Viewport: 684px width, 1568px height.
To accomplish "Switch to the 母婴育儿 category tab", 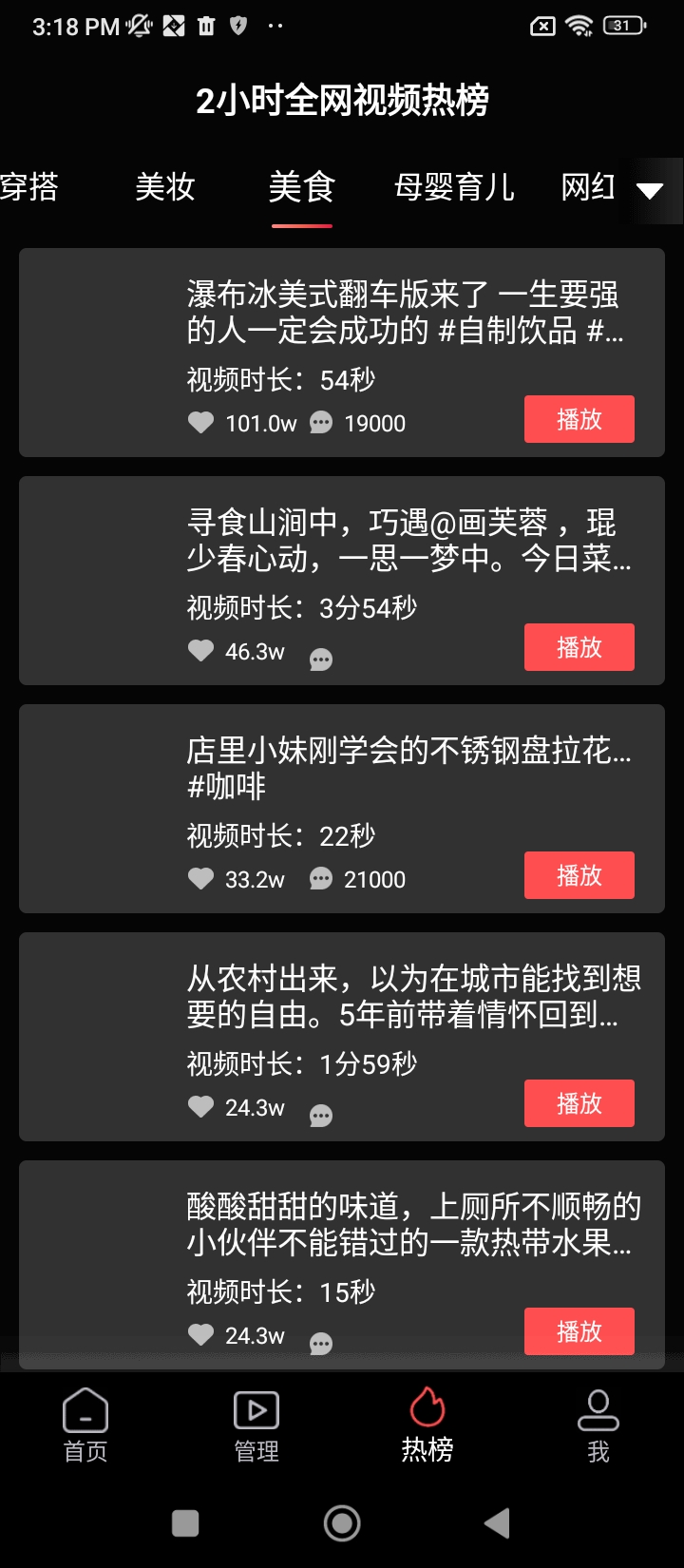I will (454, 187).
